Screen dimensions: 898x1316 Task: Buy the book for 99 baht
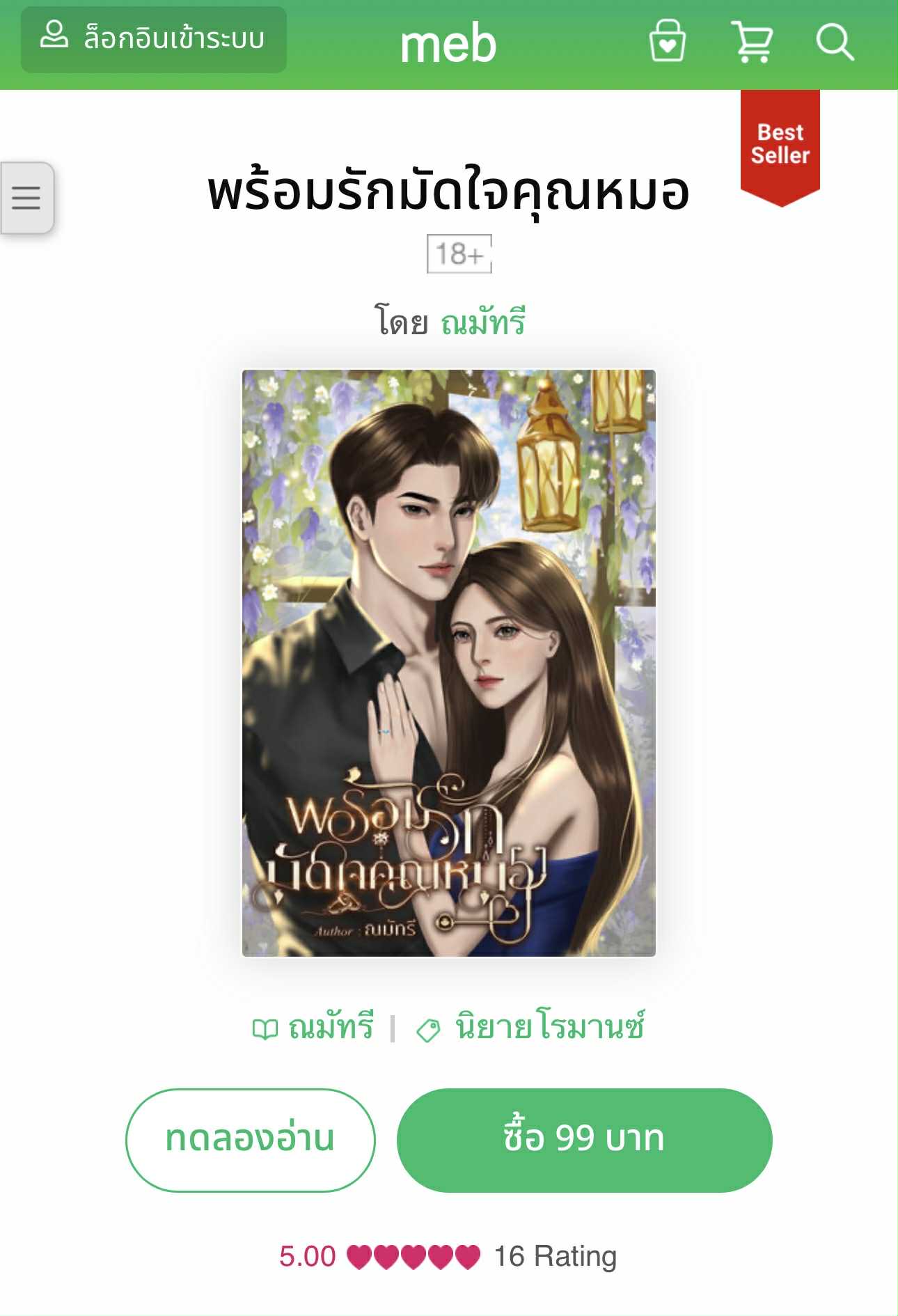584,1140
